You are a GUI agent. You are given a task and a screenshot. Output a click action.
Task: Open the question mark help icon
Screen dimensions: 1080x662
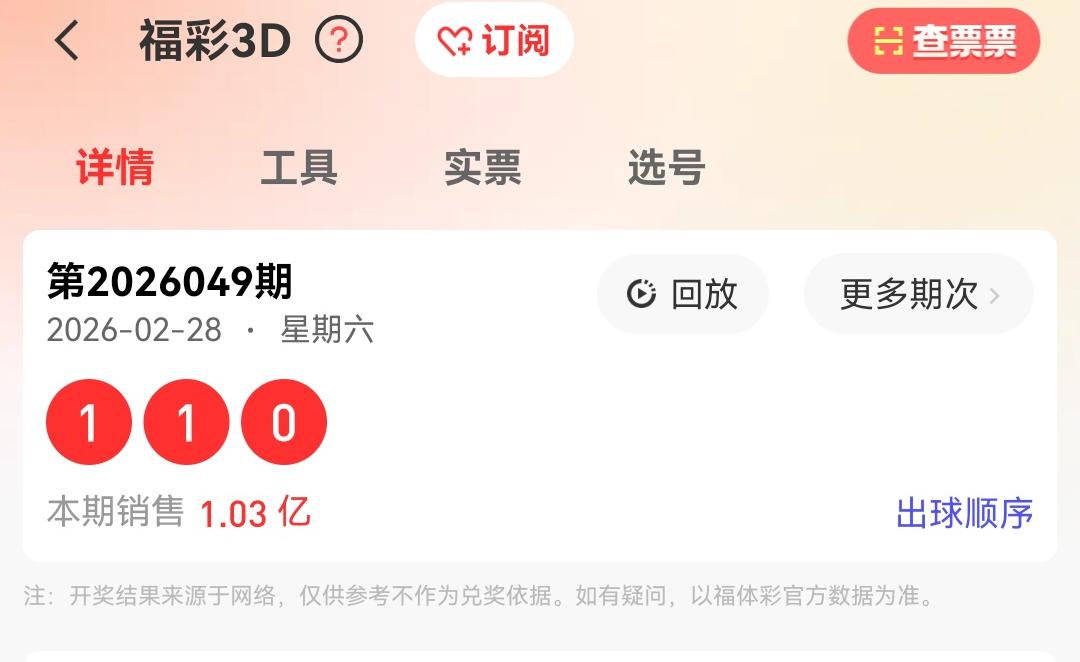coord(339,41)
